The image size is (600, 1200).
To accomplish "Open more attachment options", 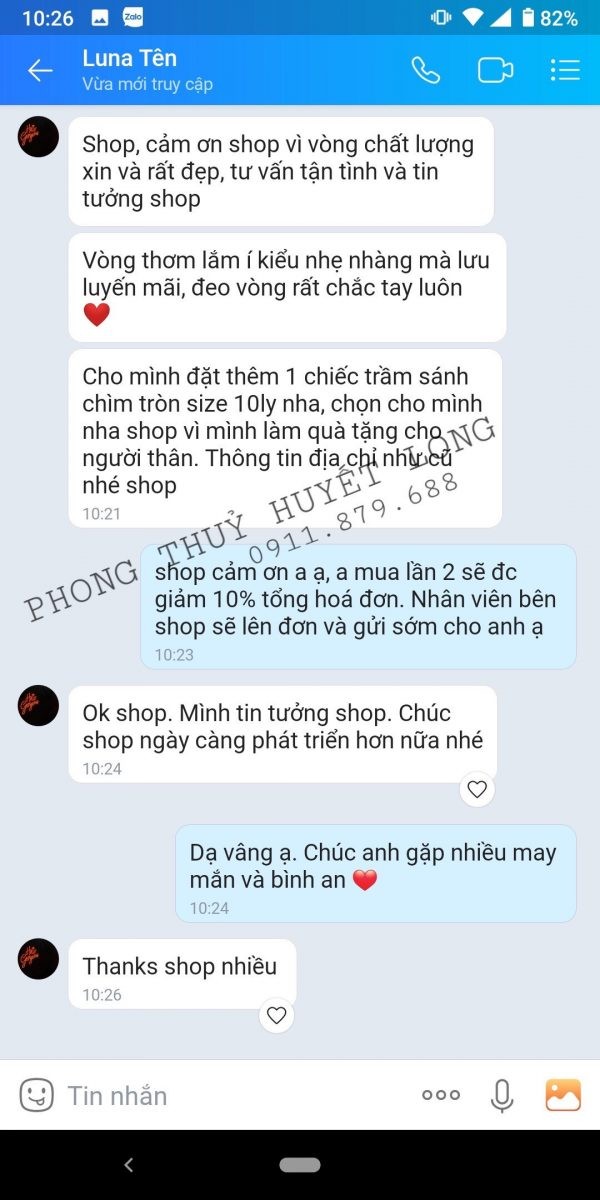I will (441, 1095).
